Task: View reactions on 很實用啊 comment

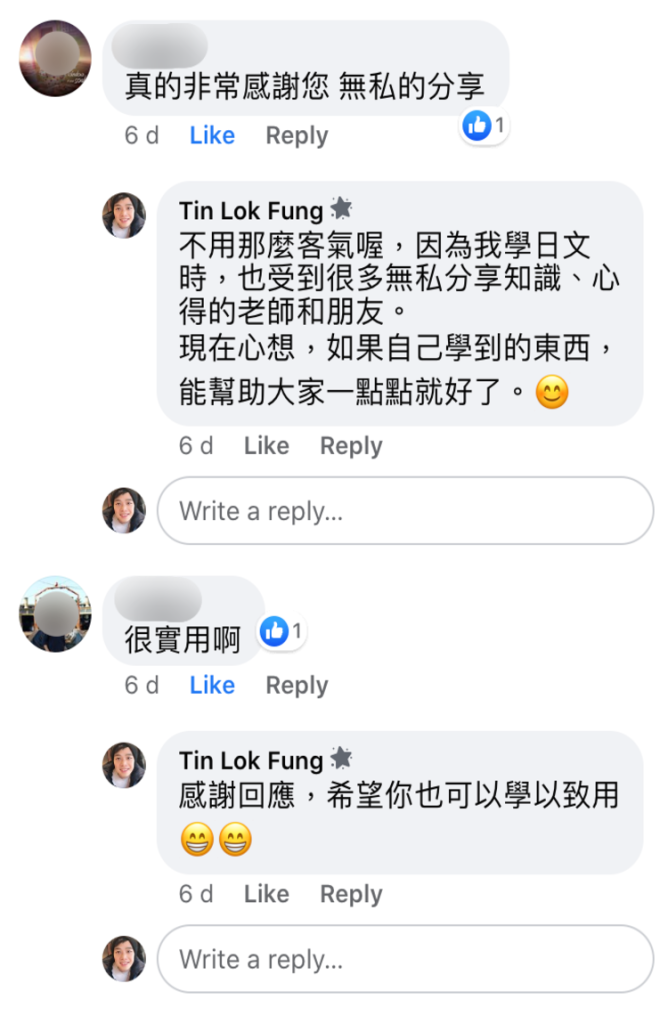Action: (x=281, y=631)
